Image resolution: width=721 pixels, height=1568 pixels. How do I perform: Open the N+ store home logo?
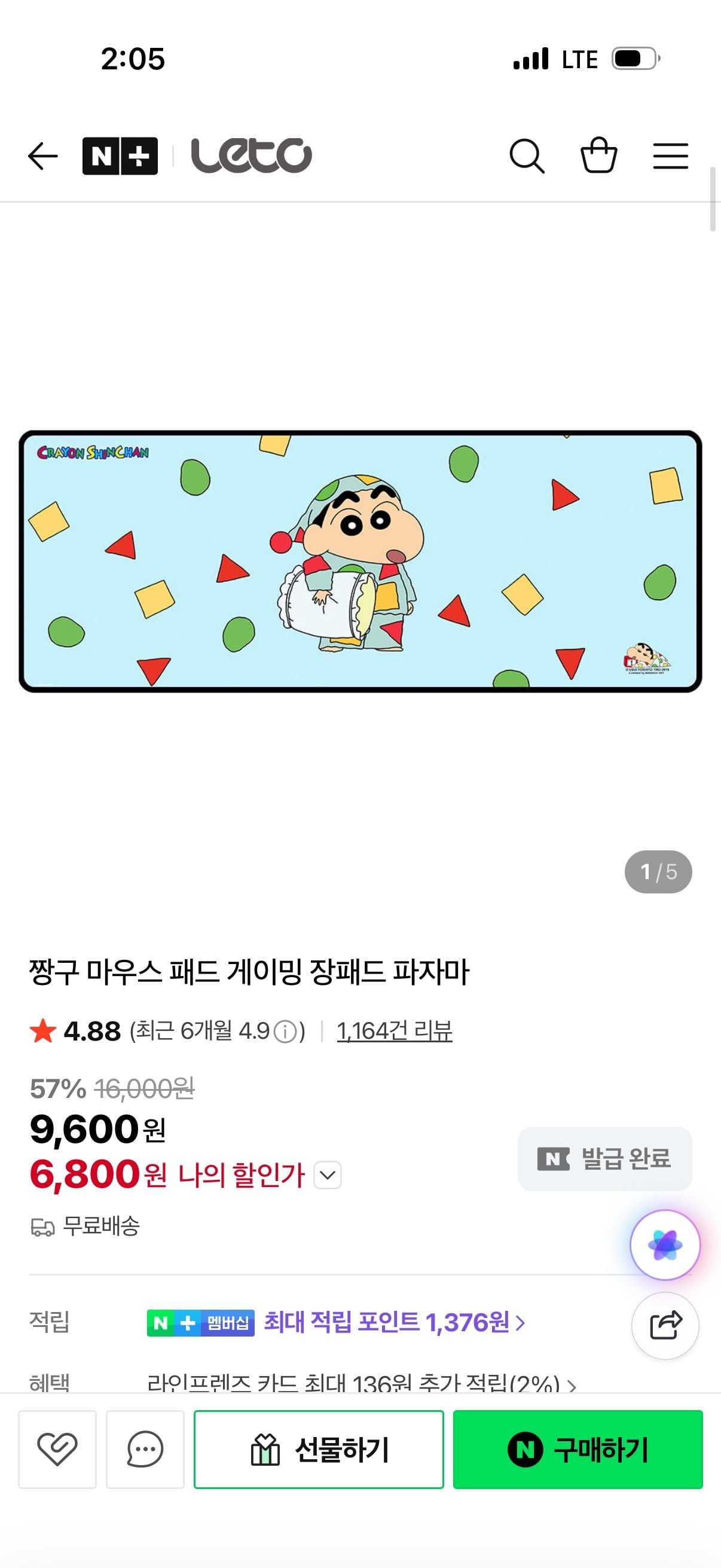[120, 157]
